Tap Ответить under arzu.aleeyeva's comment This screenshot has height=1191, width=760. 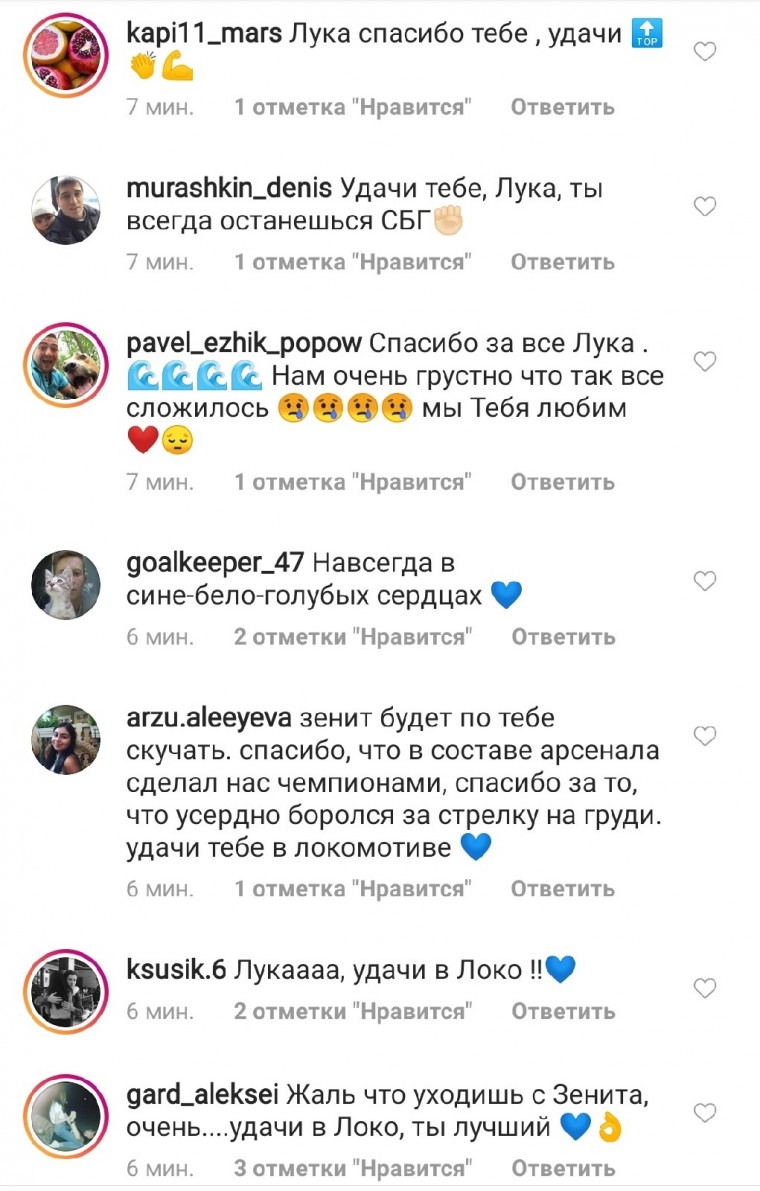coord(562,888)
